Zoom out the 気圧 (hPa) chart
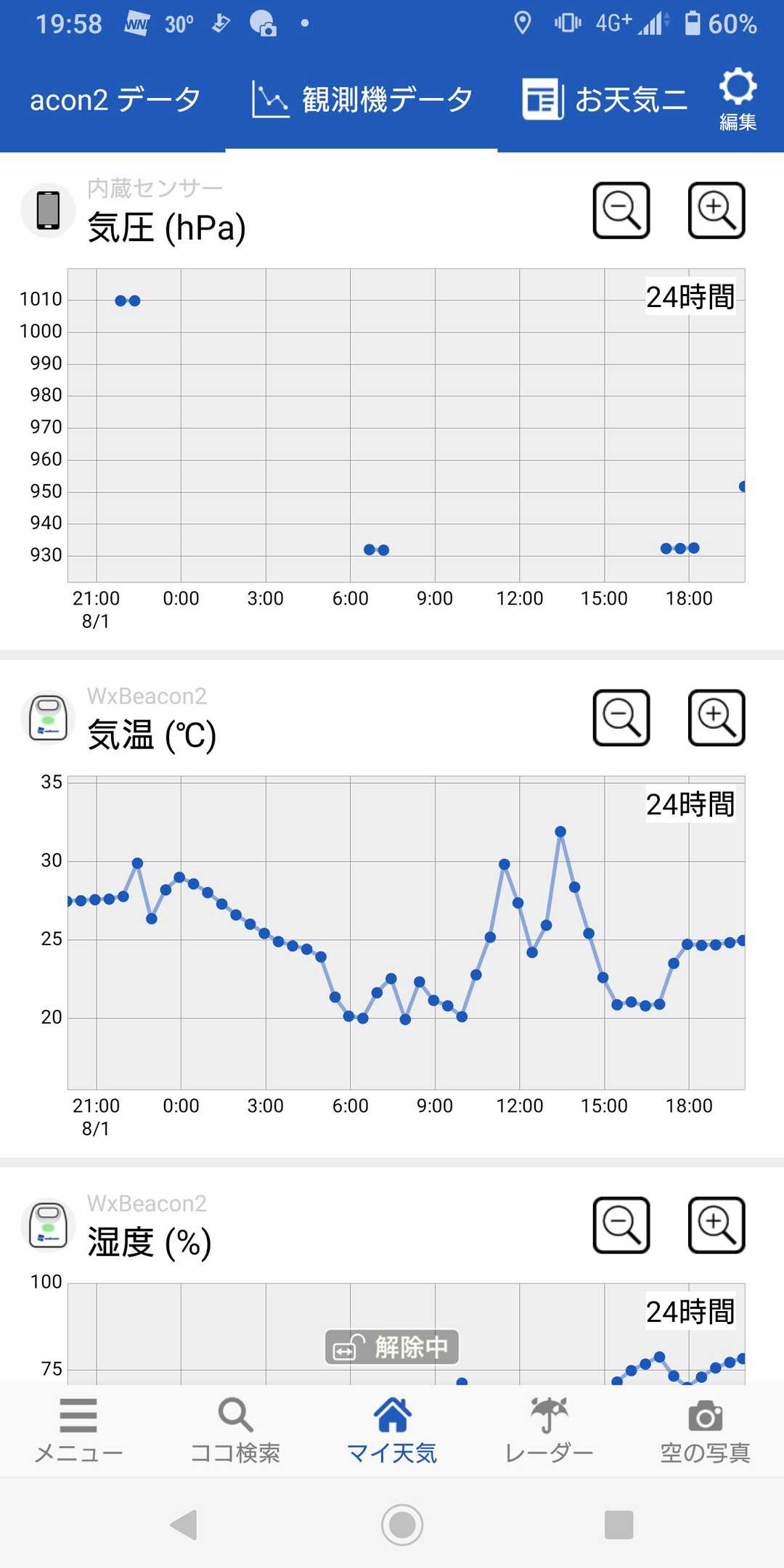 click(621, 211)
